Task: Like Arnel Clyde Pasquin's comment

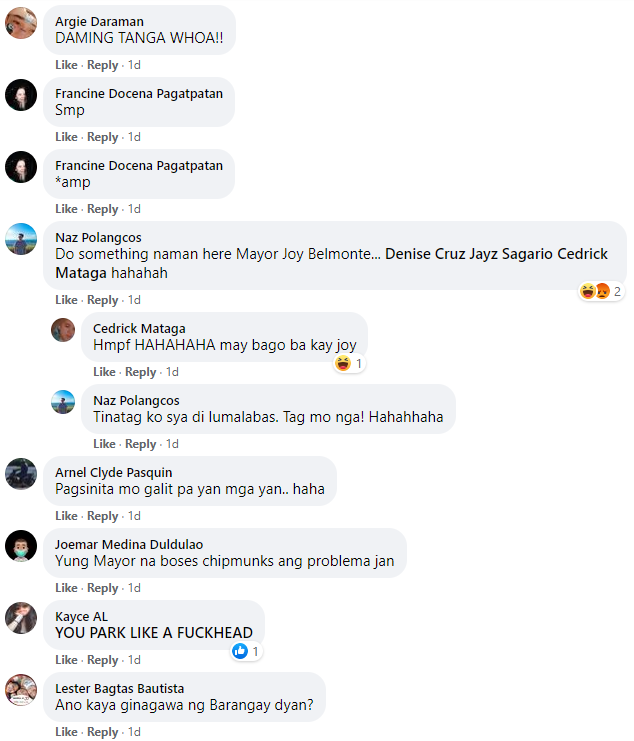Action: pyautogui.click(x=66, y=516)
